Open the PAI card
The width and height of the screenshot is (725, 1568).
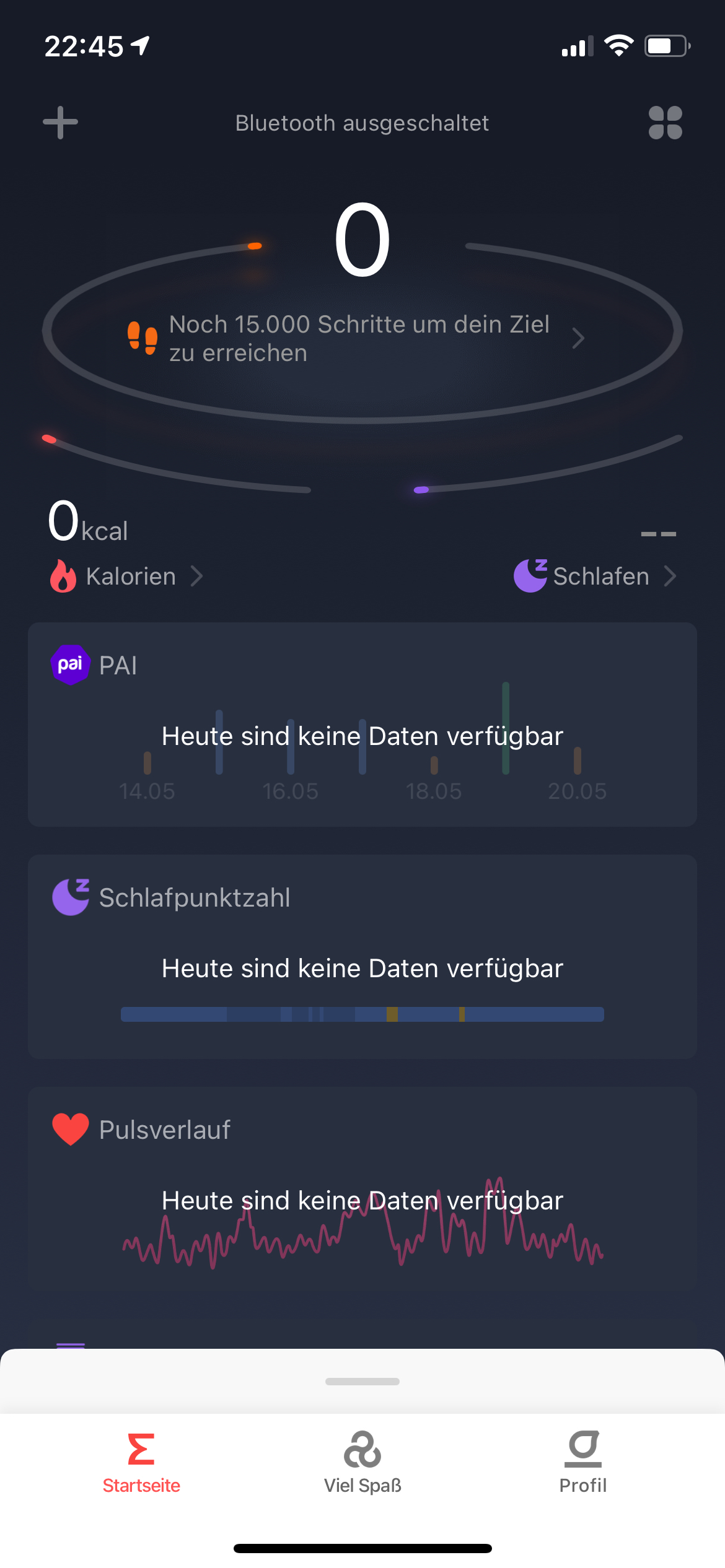pos(362,724)
